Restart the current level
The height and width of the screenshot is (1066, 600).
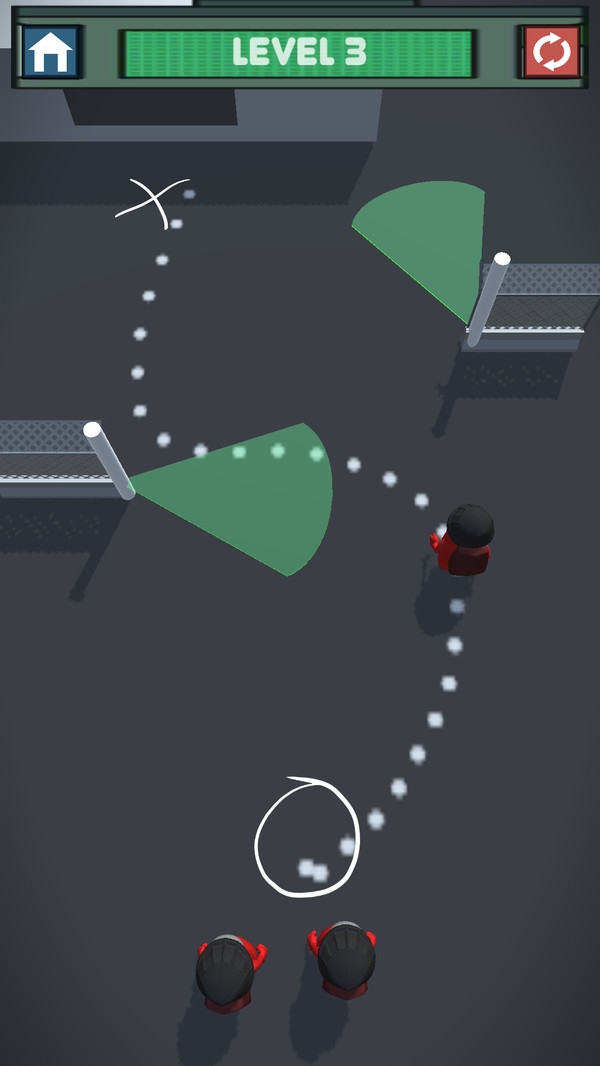point(551,52)
